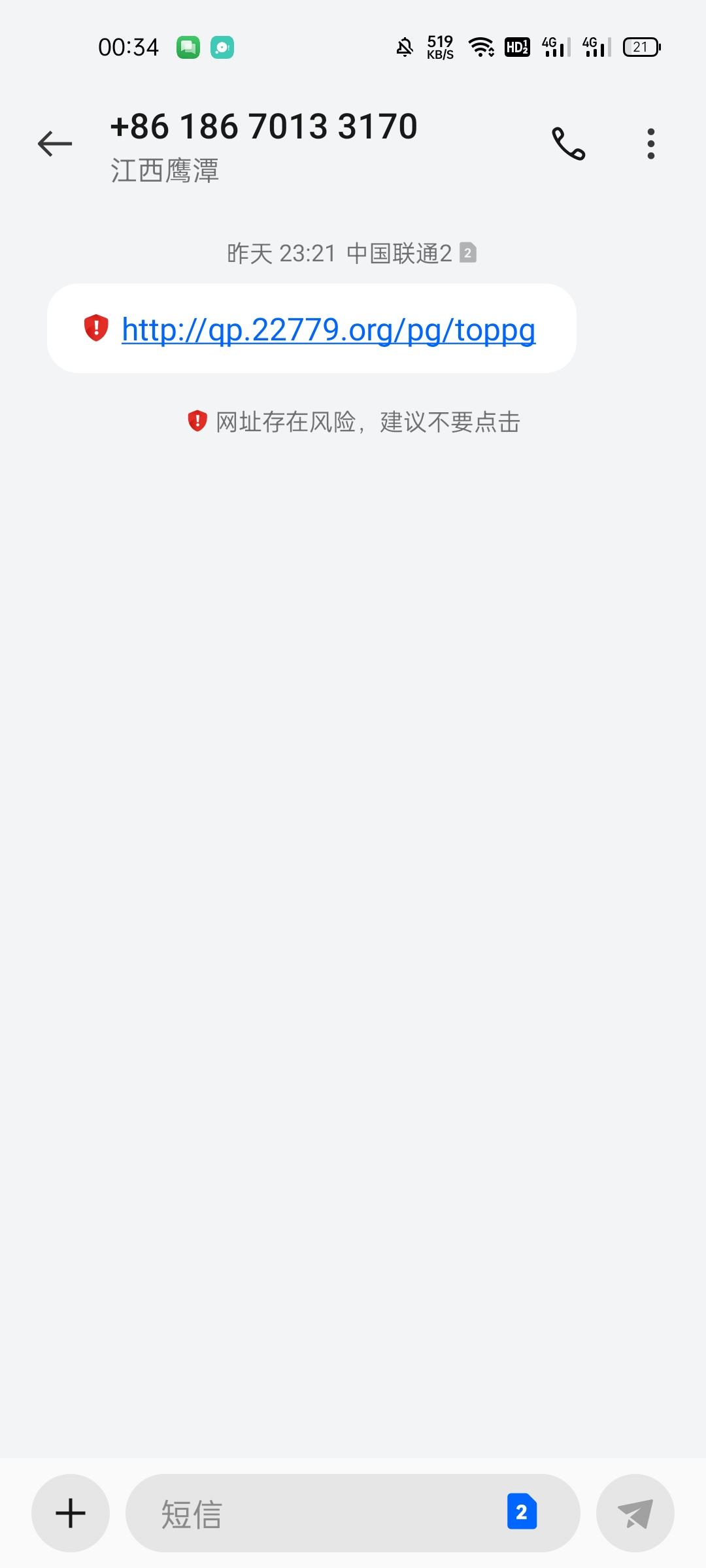This screenshot has height=1568, width=706.
Task: Tap the paper plane send button
Action: pos(635,1513)
